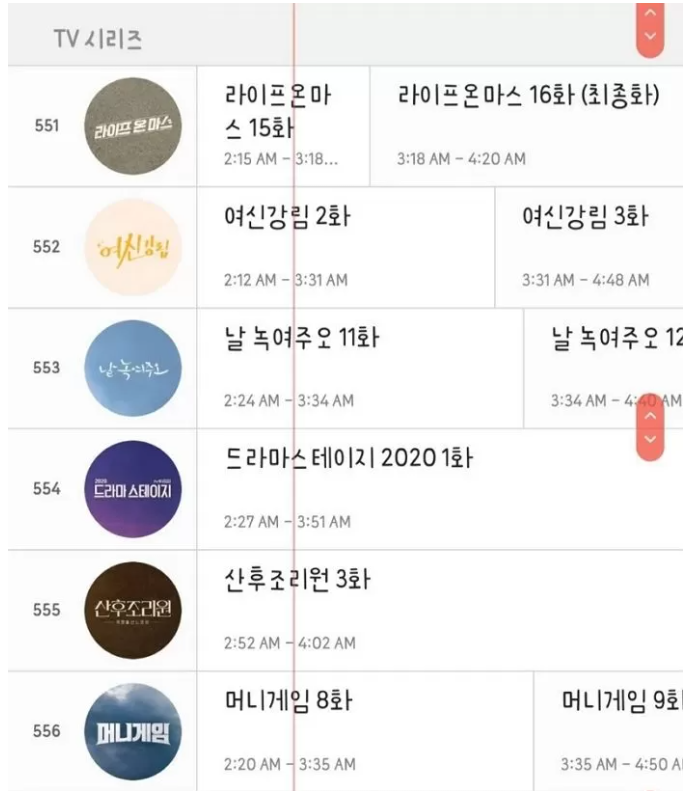Select 머니게임 9화 program

pos(612,731)
